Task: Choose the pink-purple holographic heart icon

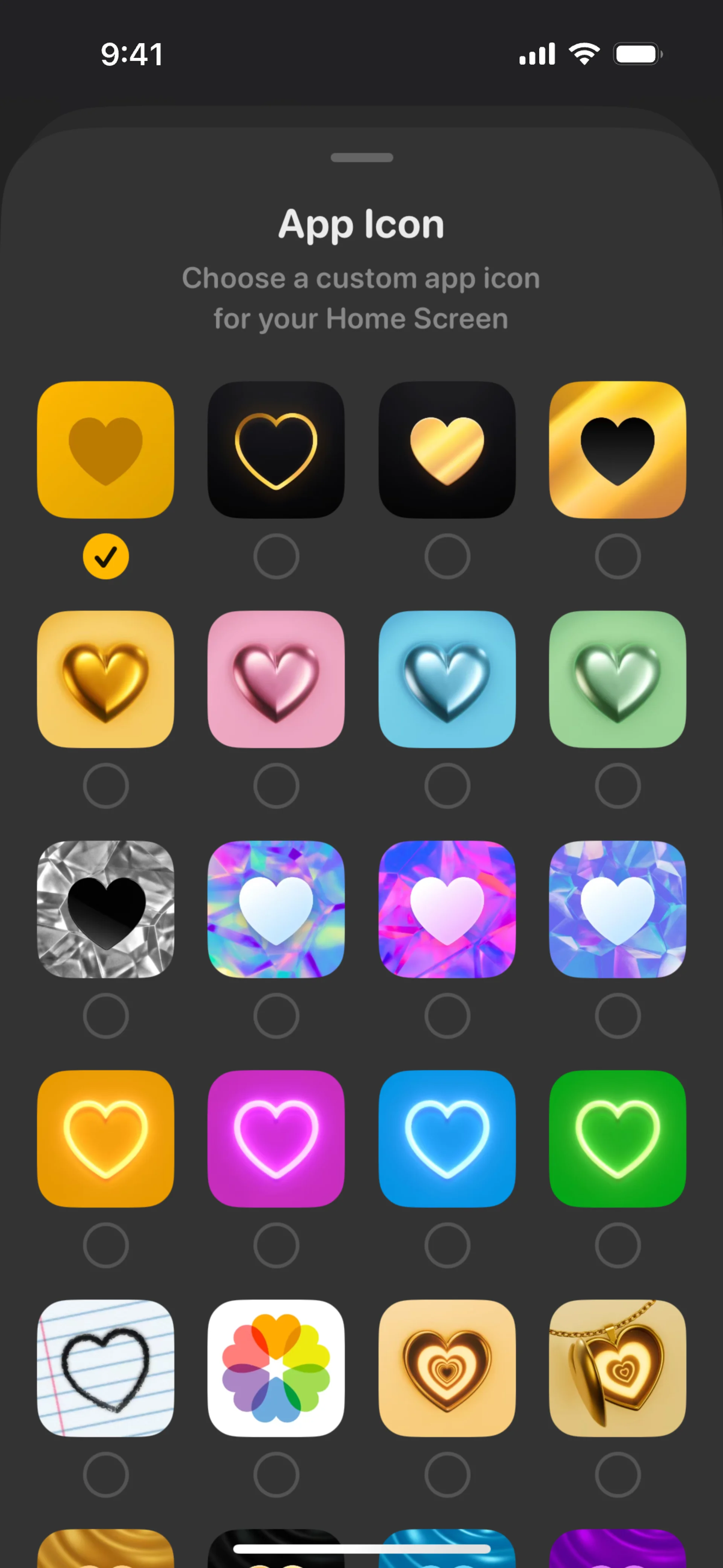Action: [x=447, y=909]
